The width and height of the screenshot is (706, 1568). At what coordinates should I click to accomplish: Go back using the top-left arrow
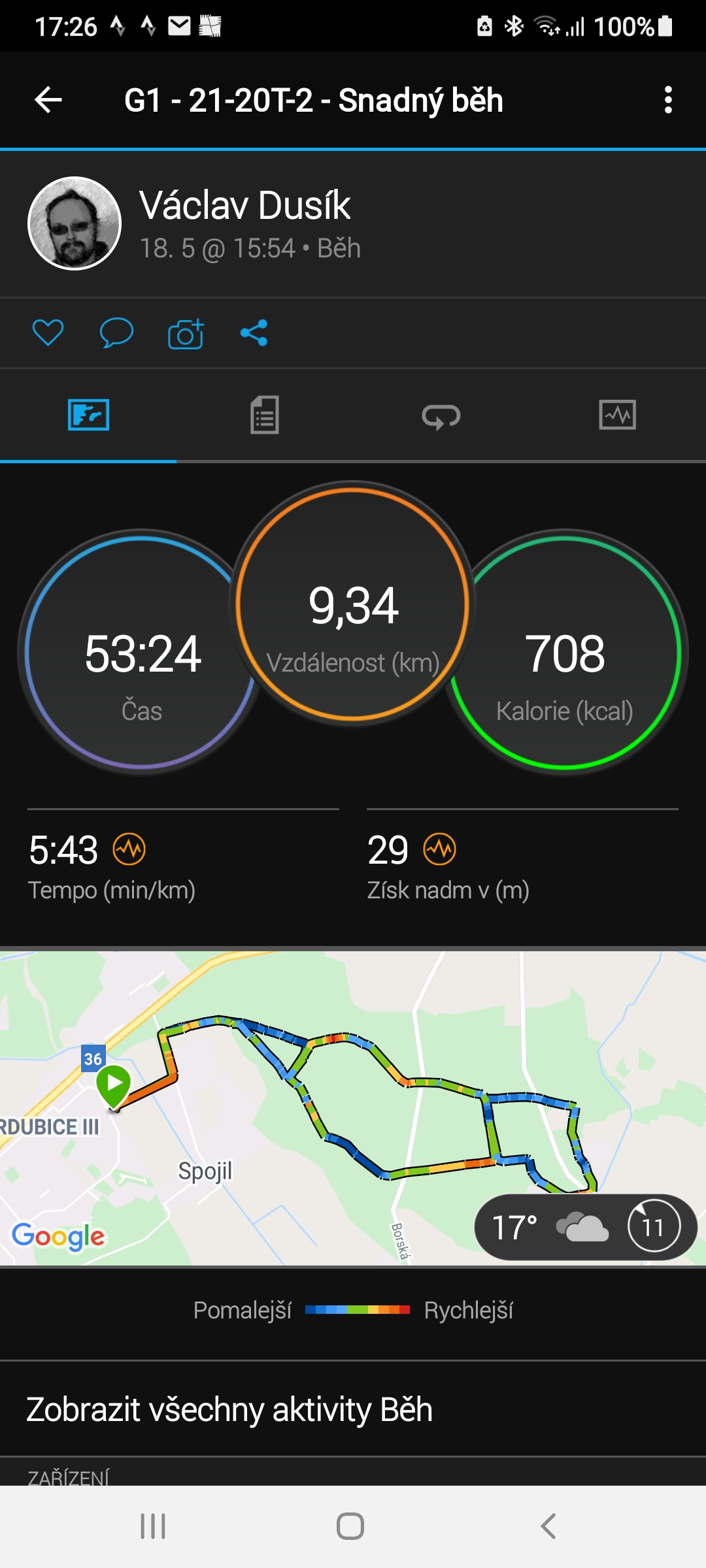pos(48,100)
